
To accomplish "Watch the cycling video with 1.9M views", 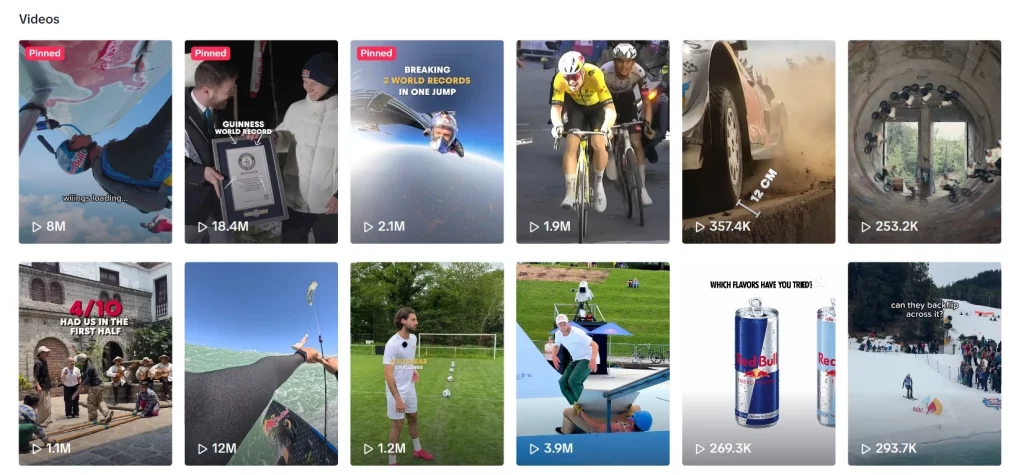I will 593,141.
